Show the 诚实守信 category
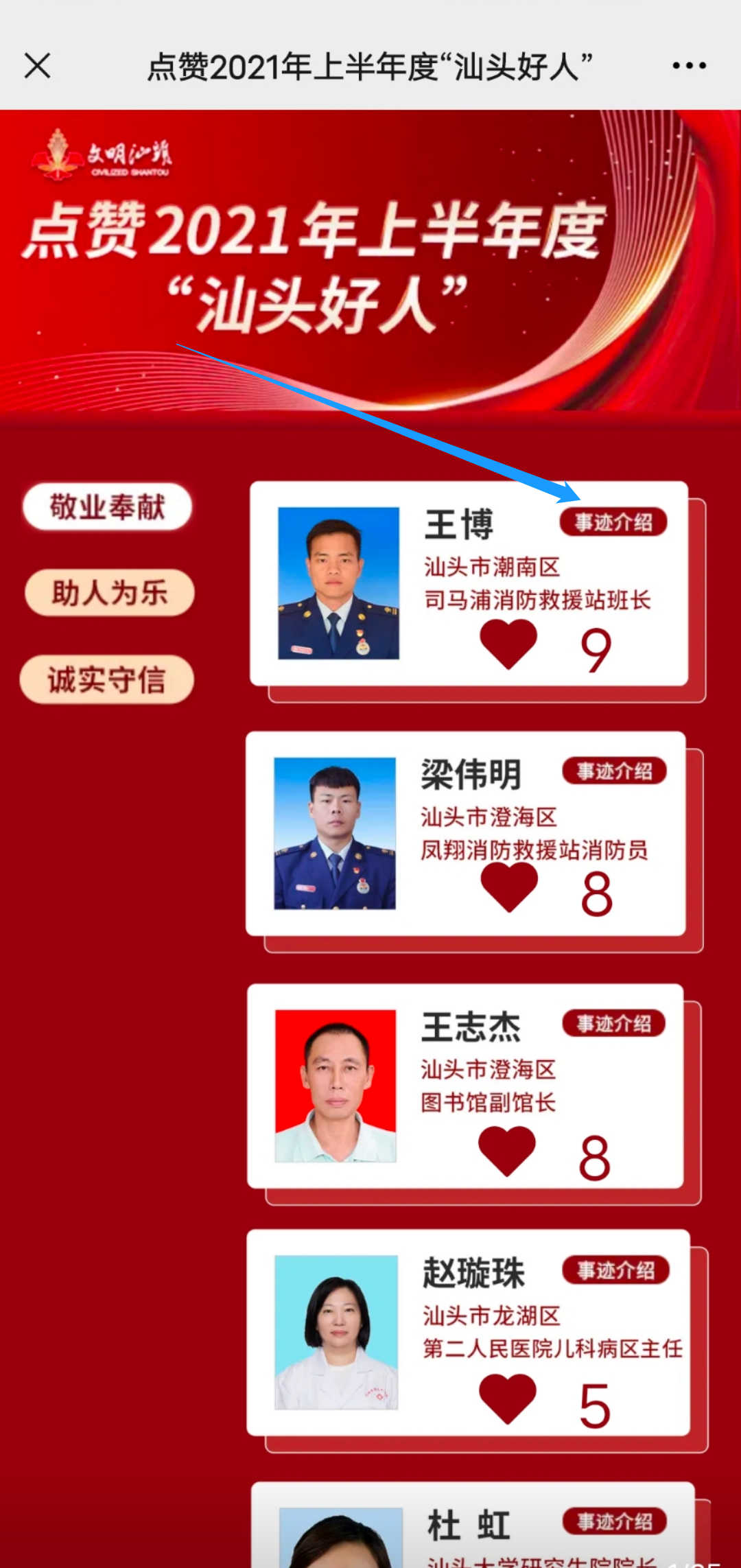Screen dimensions: 741x1568 coord(107,680)
